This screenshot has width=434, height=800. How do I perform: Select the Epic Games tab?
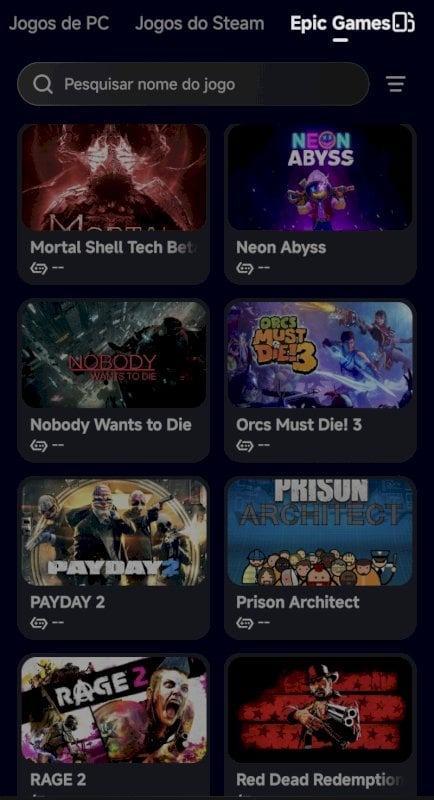coord(340,23)
